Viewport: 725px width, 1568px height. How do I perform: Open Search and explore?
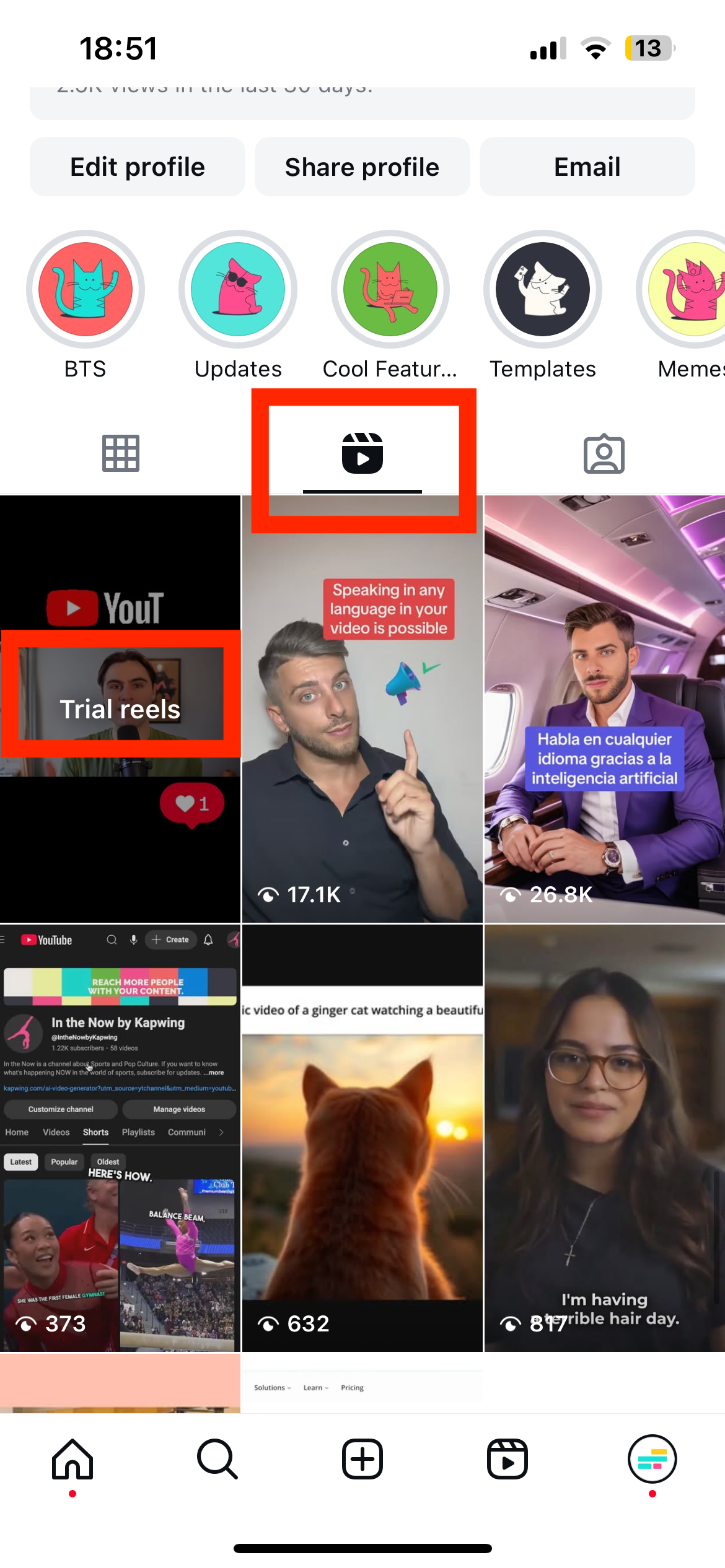tap(217, 1459)
